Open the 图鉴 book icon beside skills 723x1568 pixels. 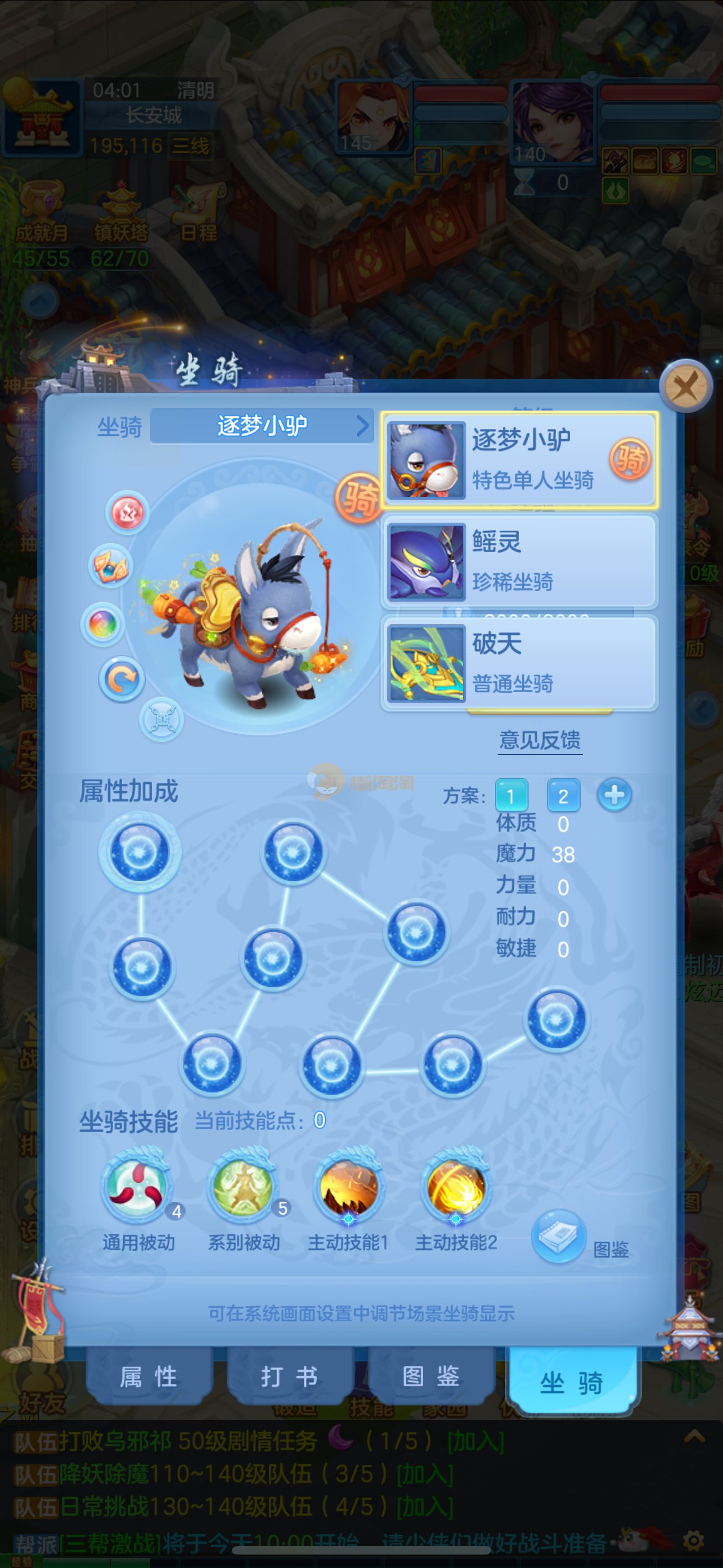pyautogui.click(x=559, y=1236)
